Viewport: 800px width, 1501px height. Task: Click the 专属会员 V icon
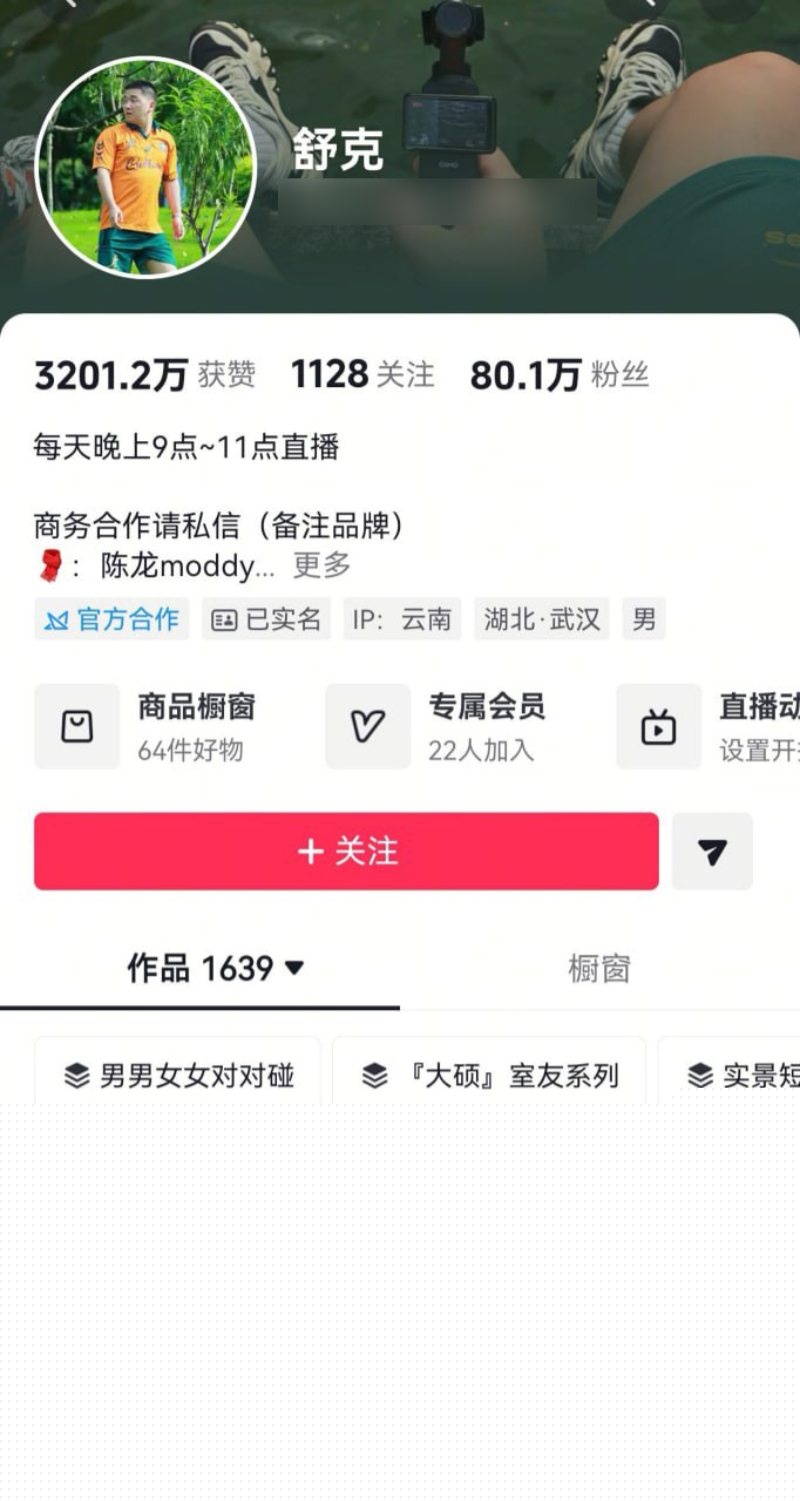tap(367, 726)
